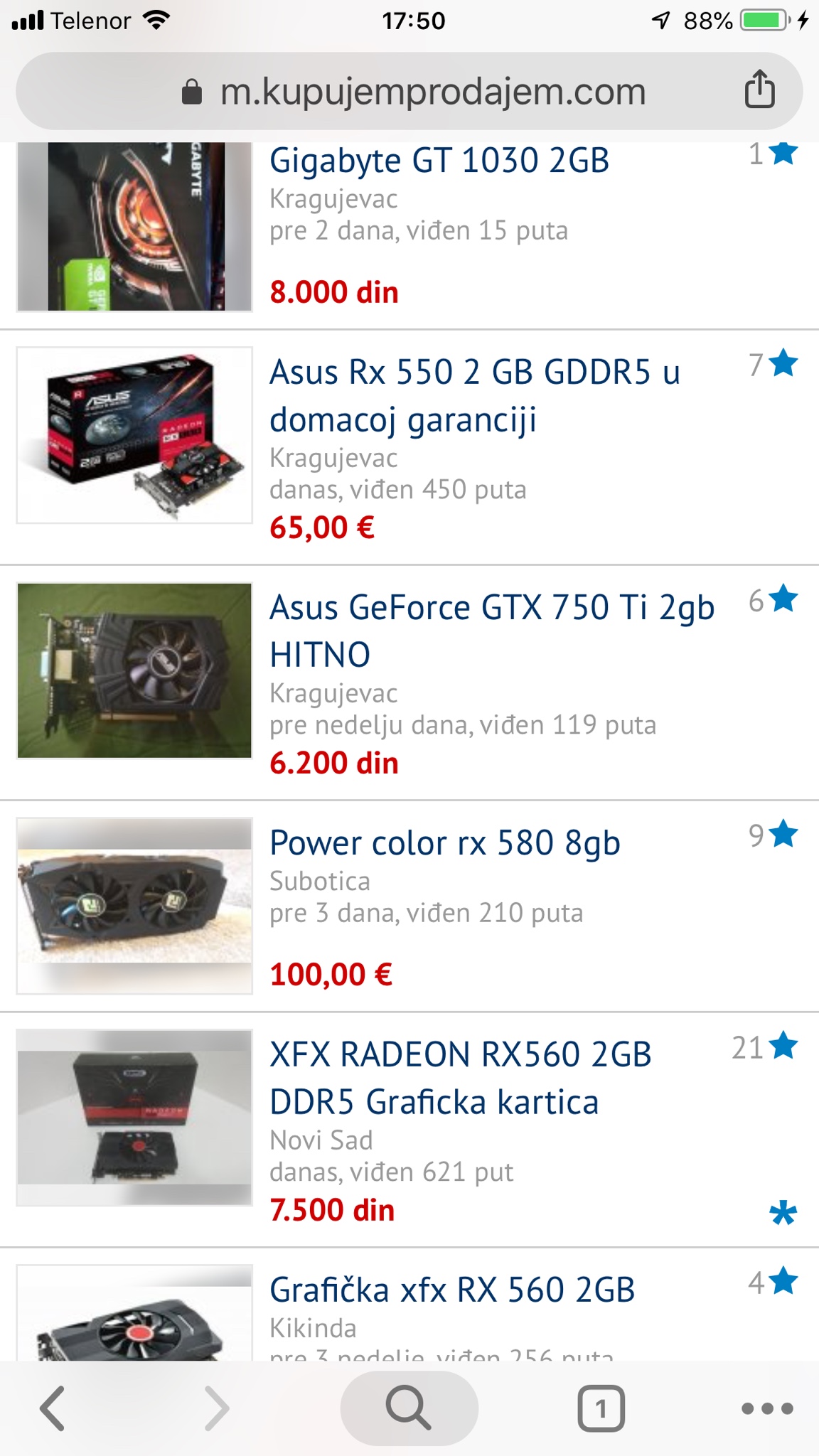
Task: Share this page via share icon
Action: [x=759, y=90]
